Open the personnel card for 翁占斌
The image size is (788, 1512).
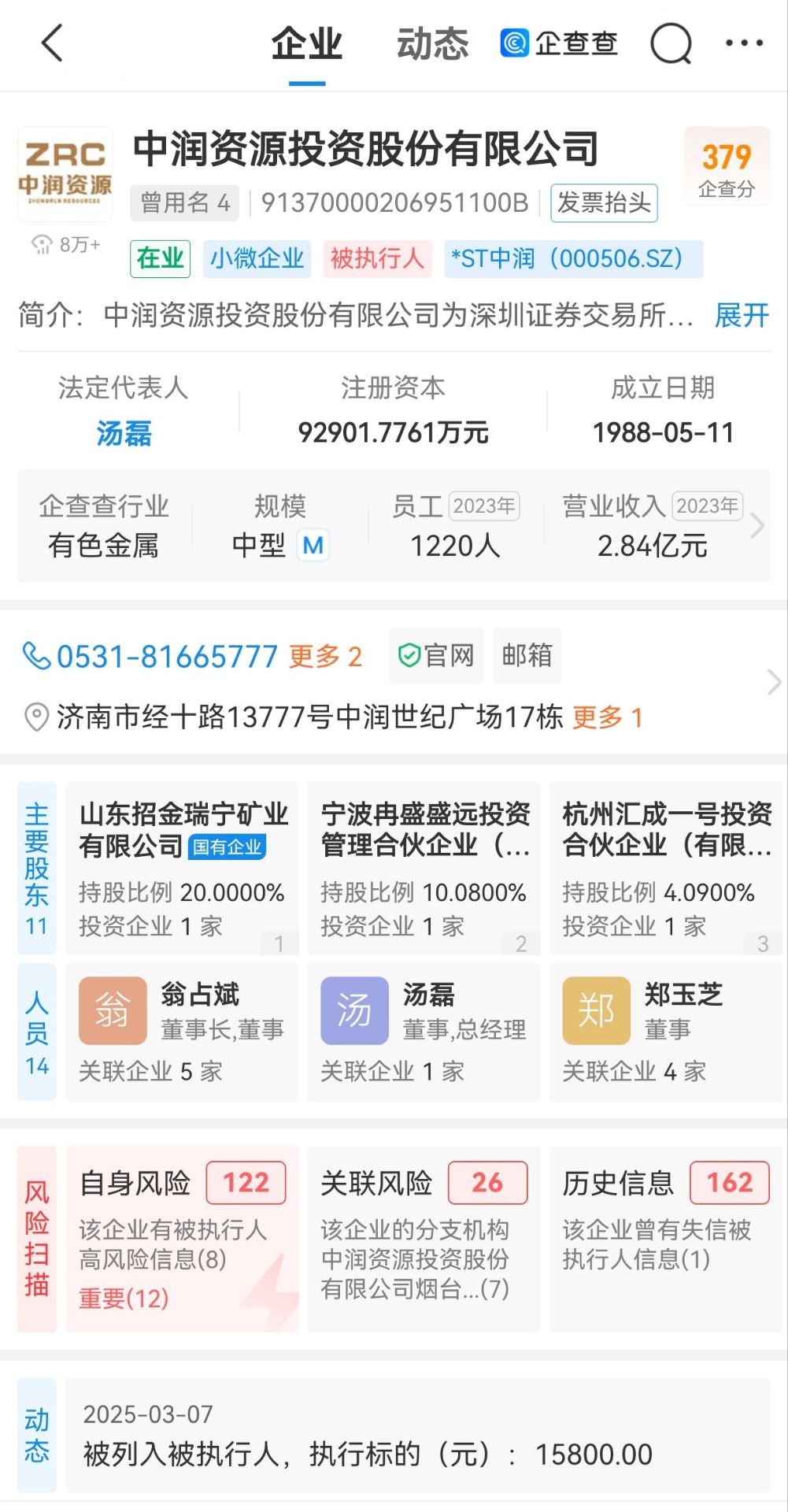(x=183, y=1032)
